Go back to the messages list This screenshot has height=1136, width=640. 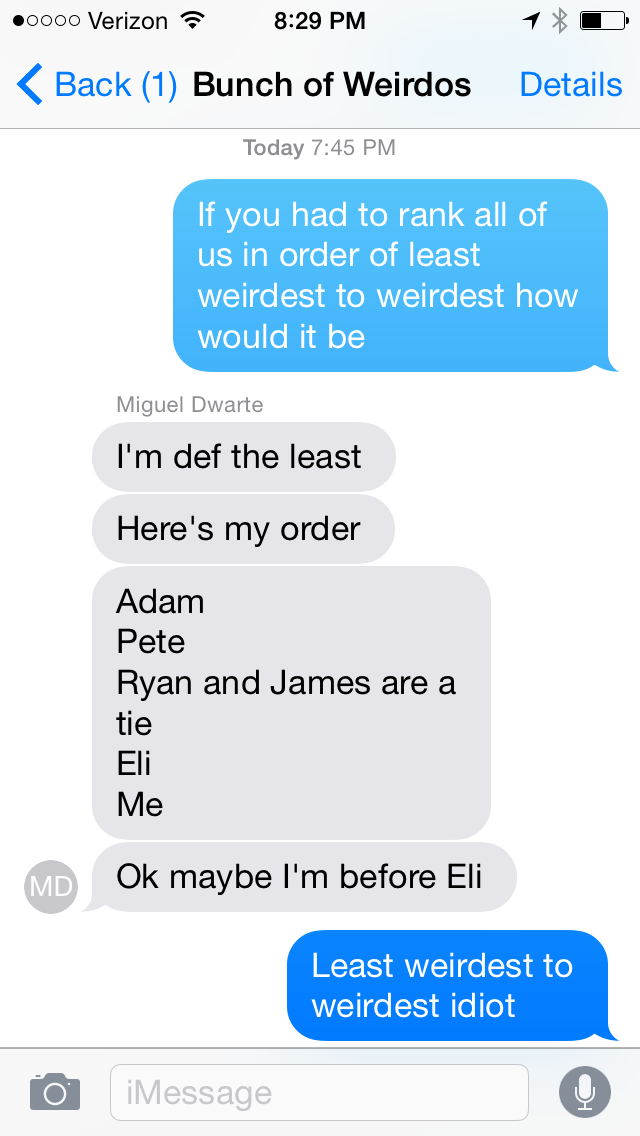pyautogui.click(x=95, y=85)
